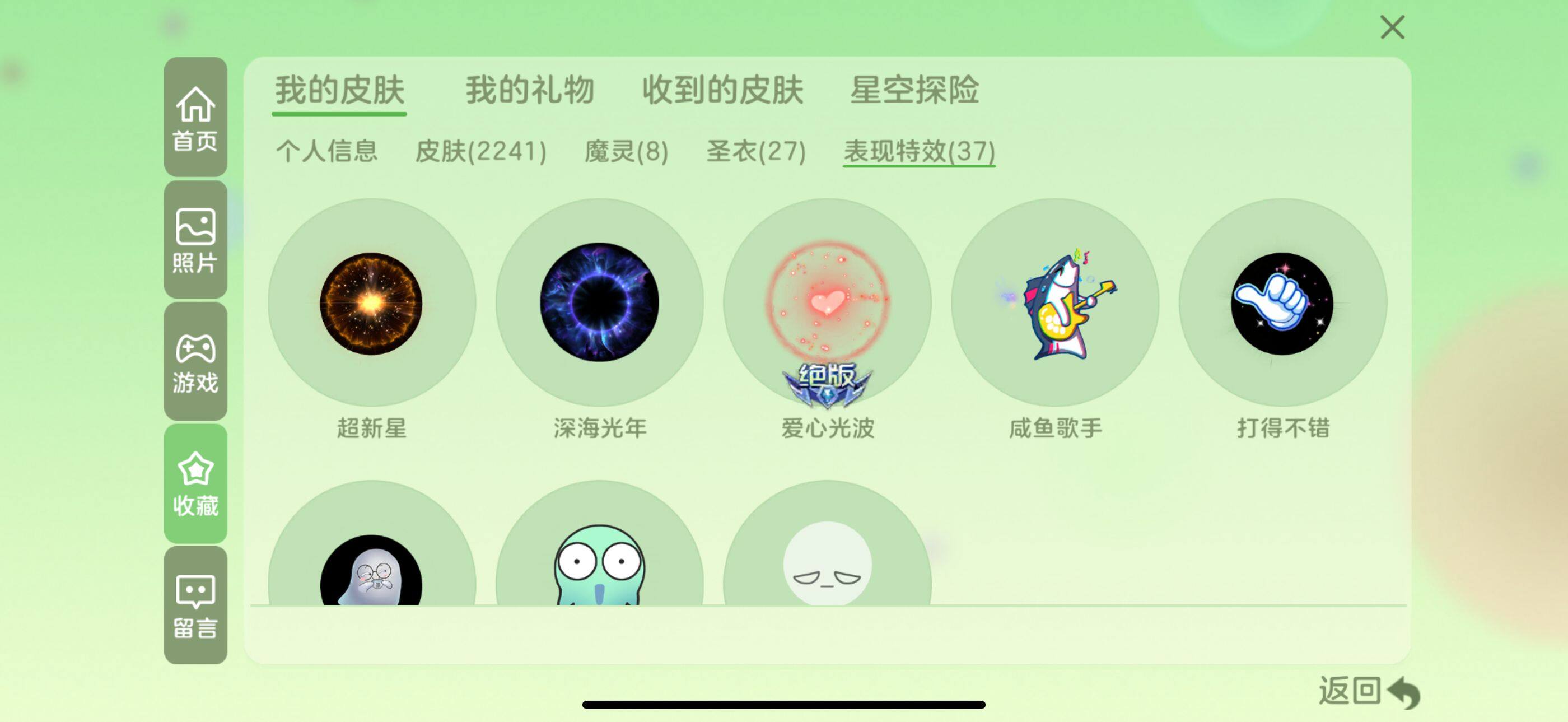The width and height of the screenshot is (1568, 722).
Task: Go to 首页 in the side menu
Action: [x=195, y=118]
